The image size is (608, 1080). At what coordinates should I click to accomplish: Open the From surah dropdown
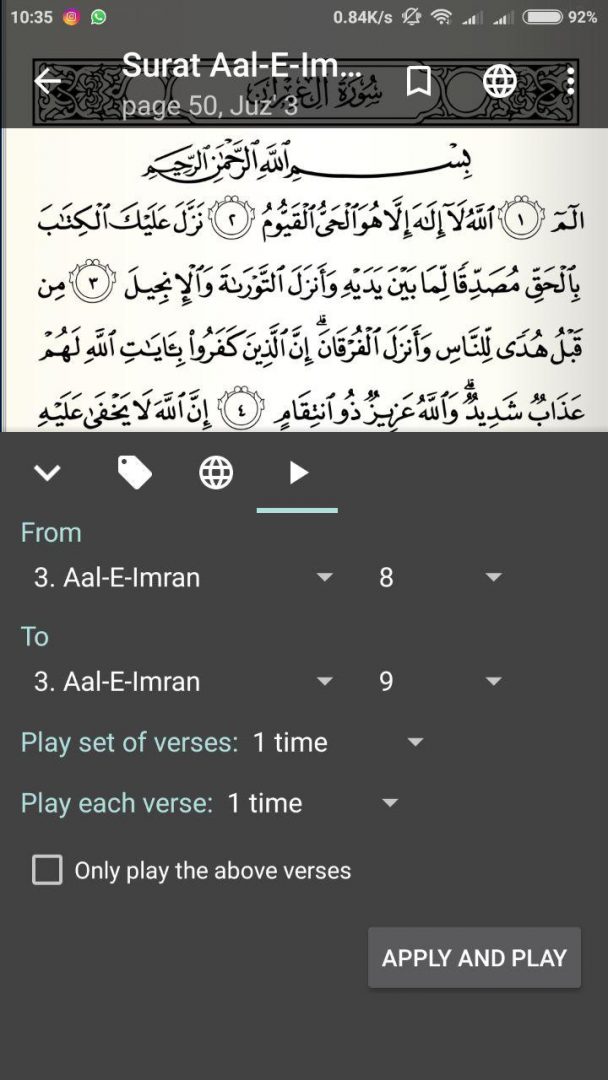click(182, 578)
